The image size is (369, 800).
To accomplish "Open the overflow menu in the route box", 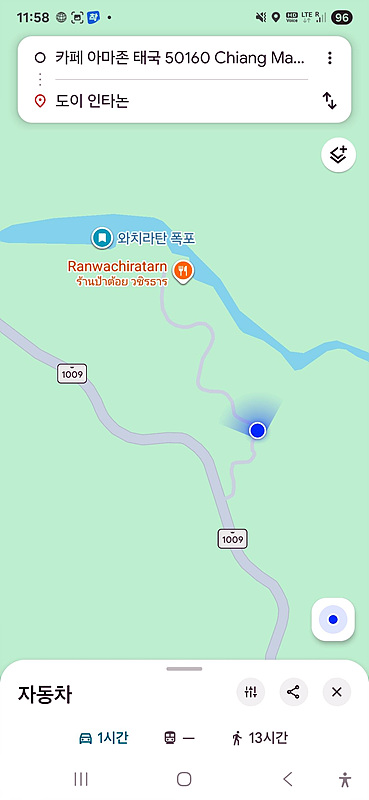I will click(x=330, y=58).
